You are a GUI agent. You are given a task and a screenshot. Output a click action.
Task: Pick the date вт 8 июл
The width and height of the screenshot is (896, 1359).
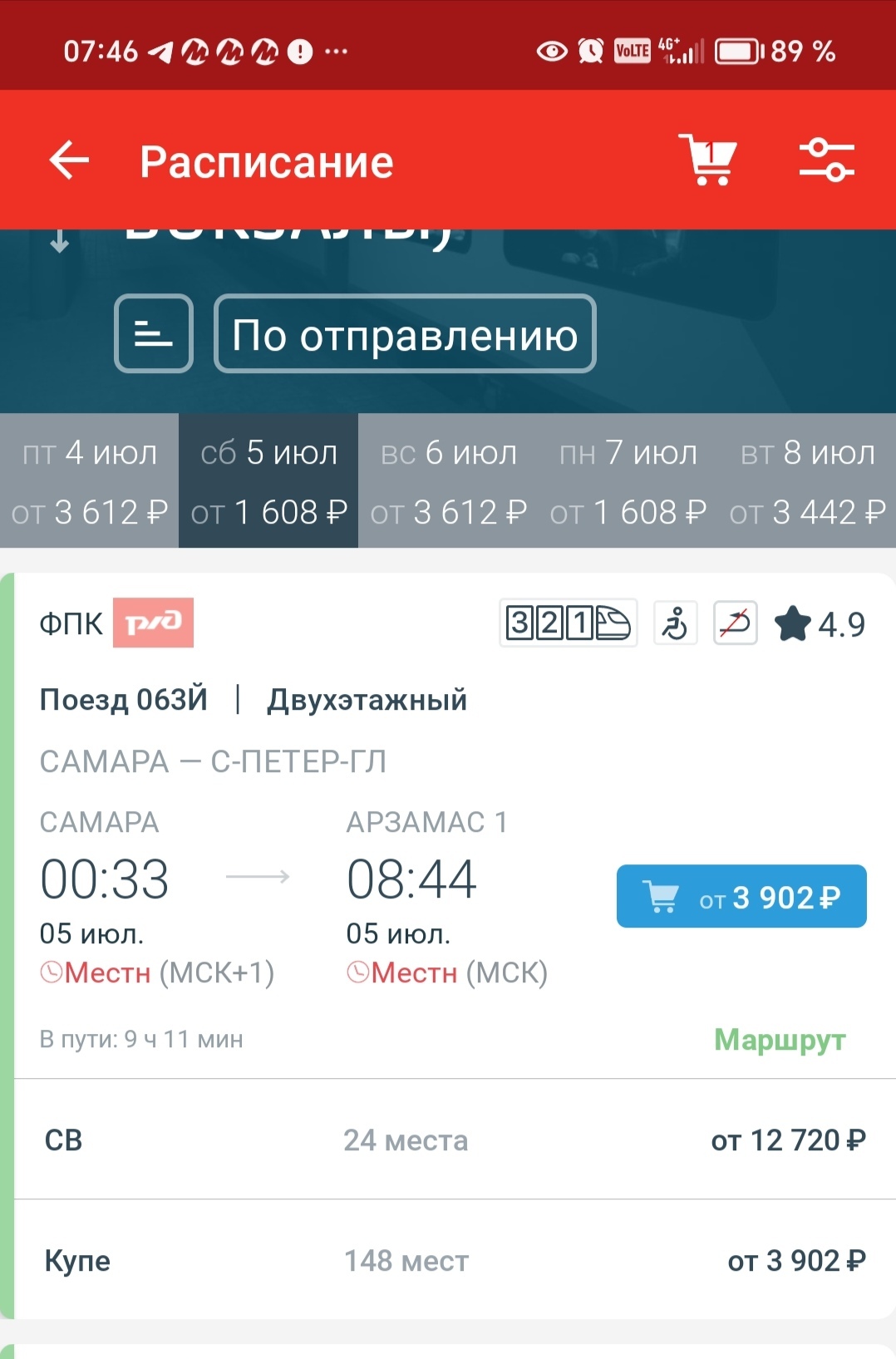click(x=807, y=480)
